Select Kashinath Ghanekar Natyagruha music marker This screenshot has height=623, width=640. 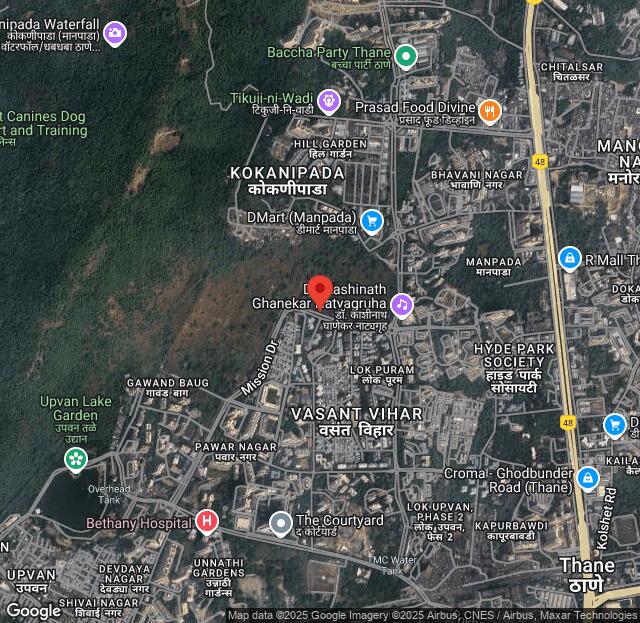401,304
